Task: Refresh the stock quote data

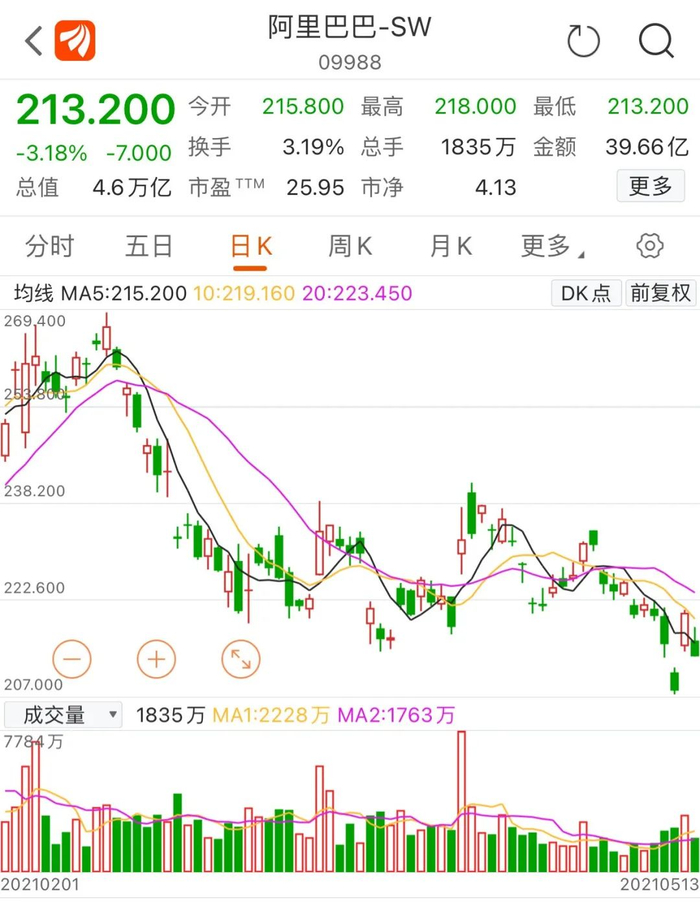Action: click(583, 41)
